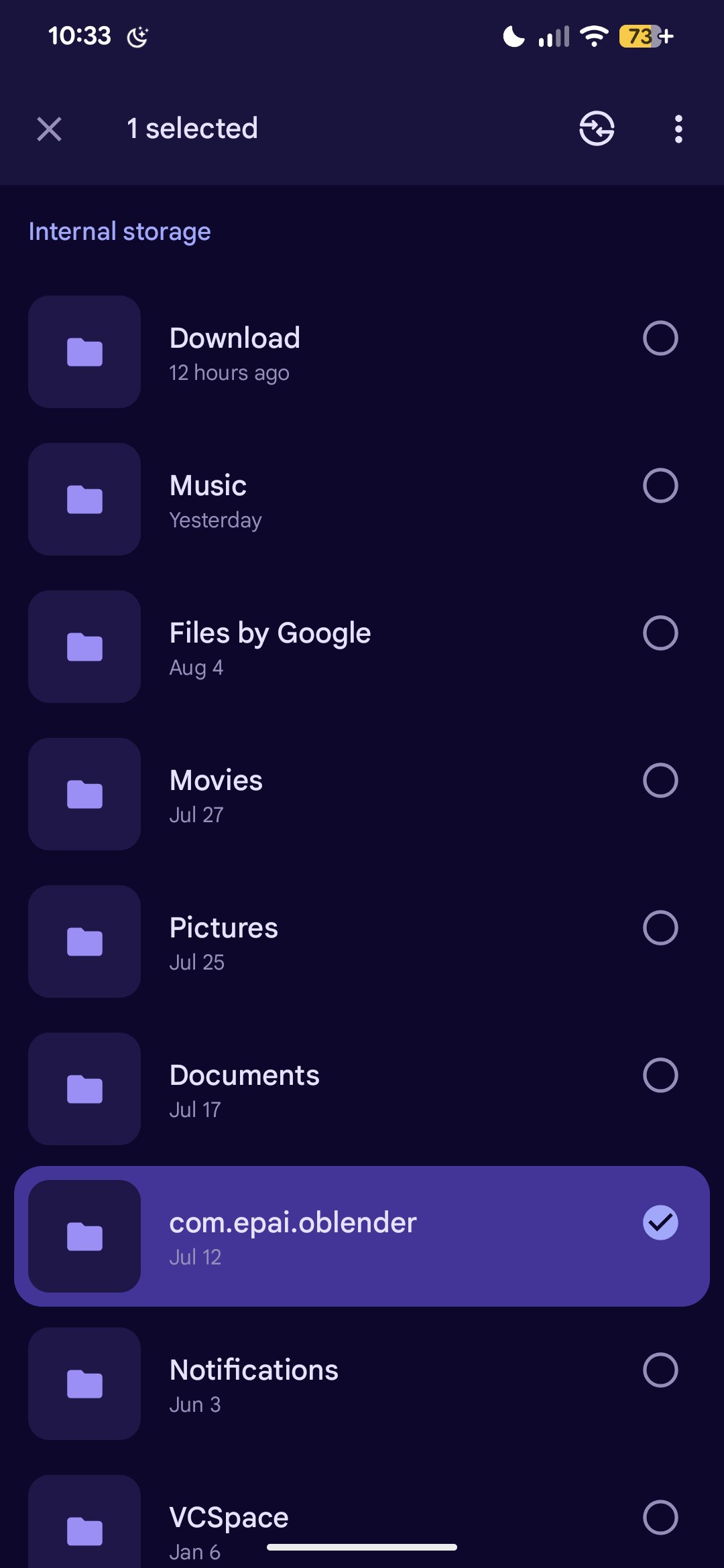
Task: Tap the Music folder icon
Action: coord(84,499)
